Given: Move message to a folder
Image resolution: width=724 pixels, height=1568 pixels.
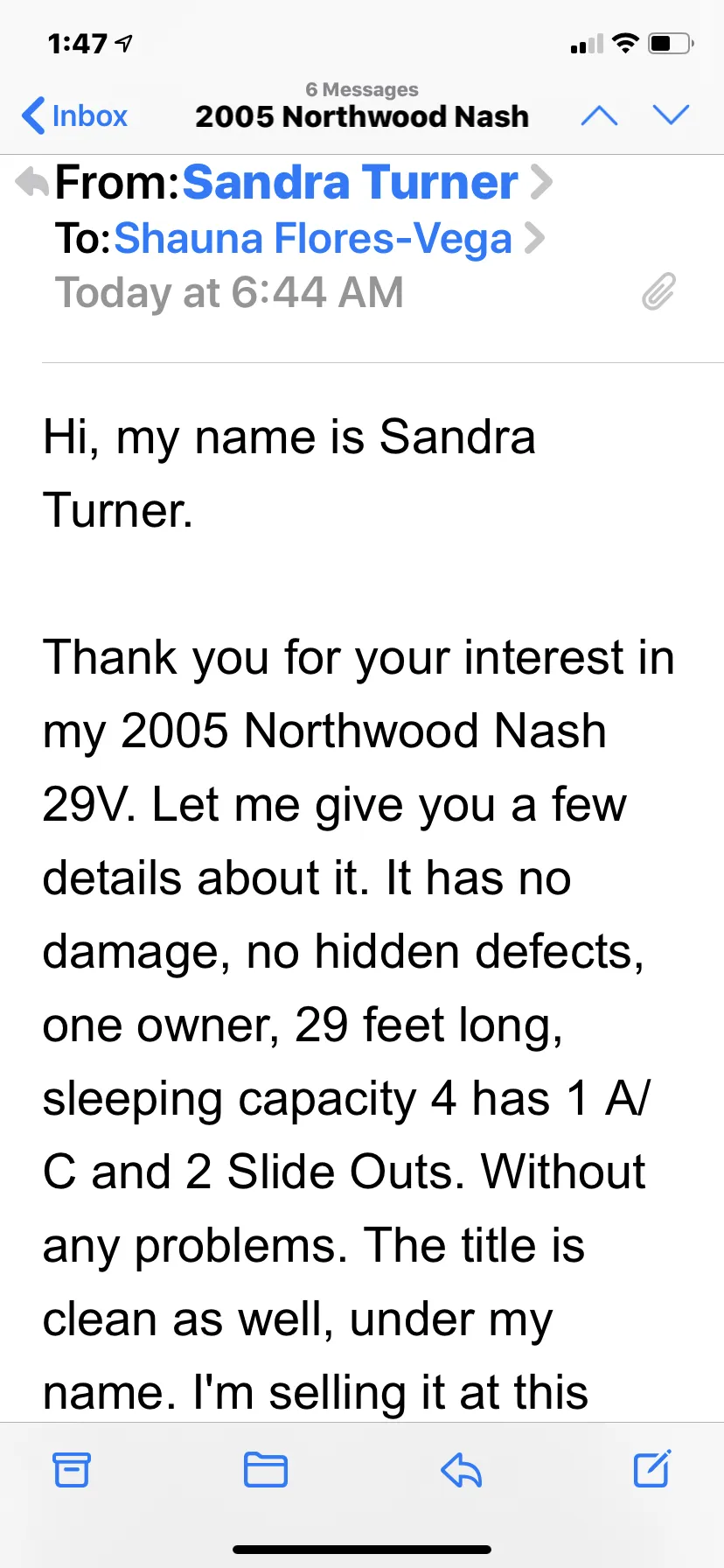Looking at the screenshot, I should click(x=266, y=1469).
